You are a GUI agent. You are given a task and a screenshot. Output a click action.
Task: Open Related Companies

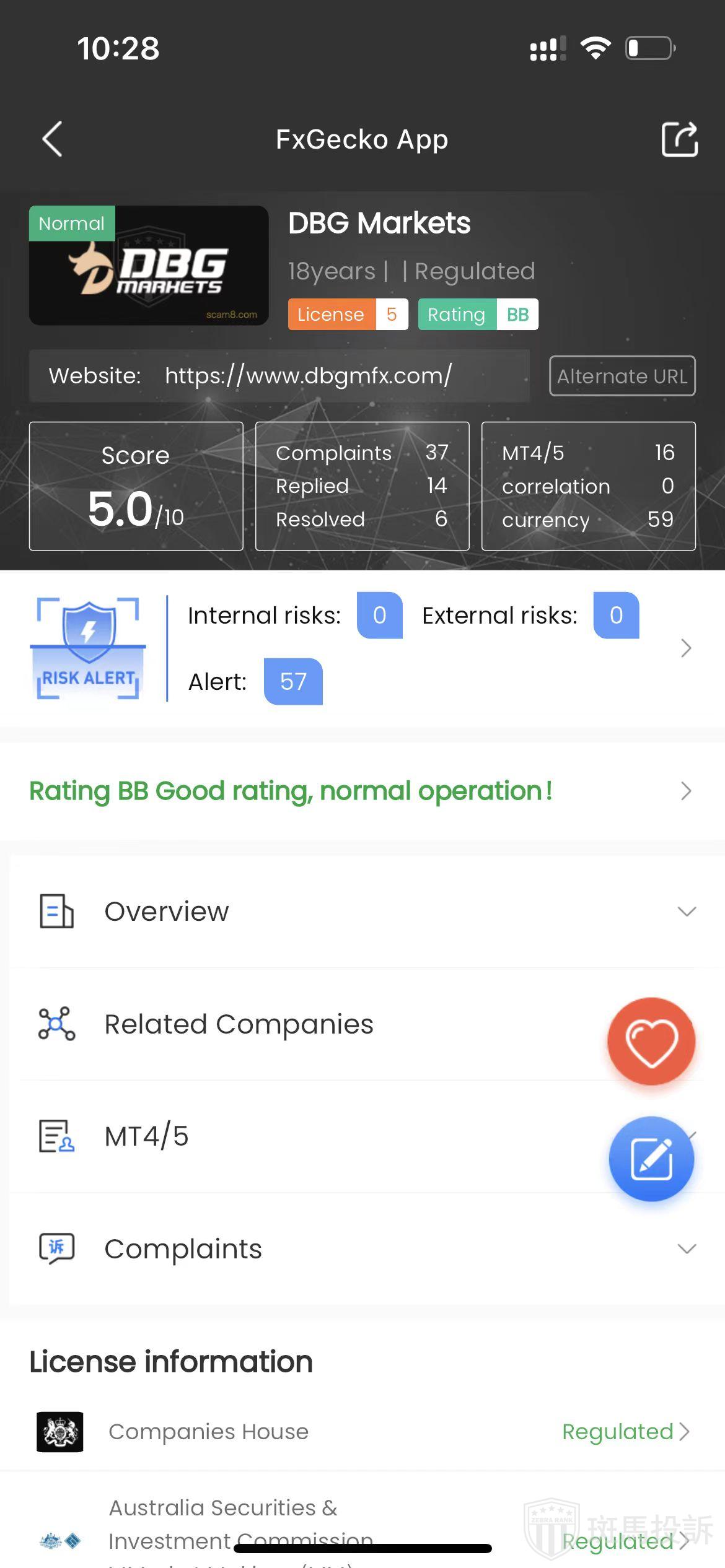[239, 1024]
